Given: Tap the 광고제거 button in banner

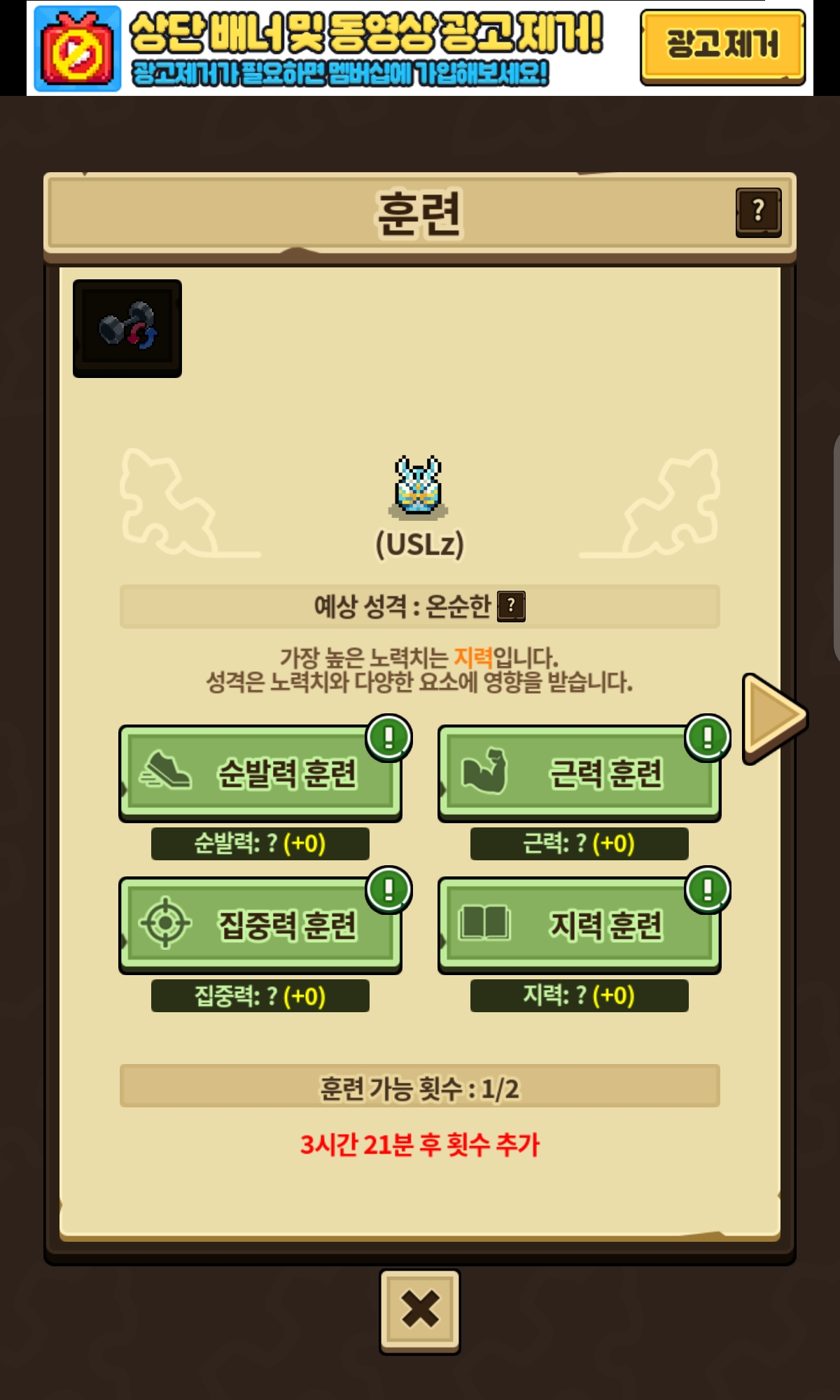Looking at the screenshot, I should [722, 46].
